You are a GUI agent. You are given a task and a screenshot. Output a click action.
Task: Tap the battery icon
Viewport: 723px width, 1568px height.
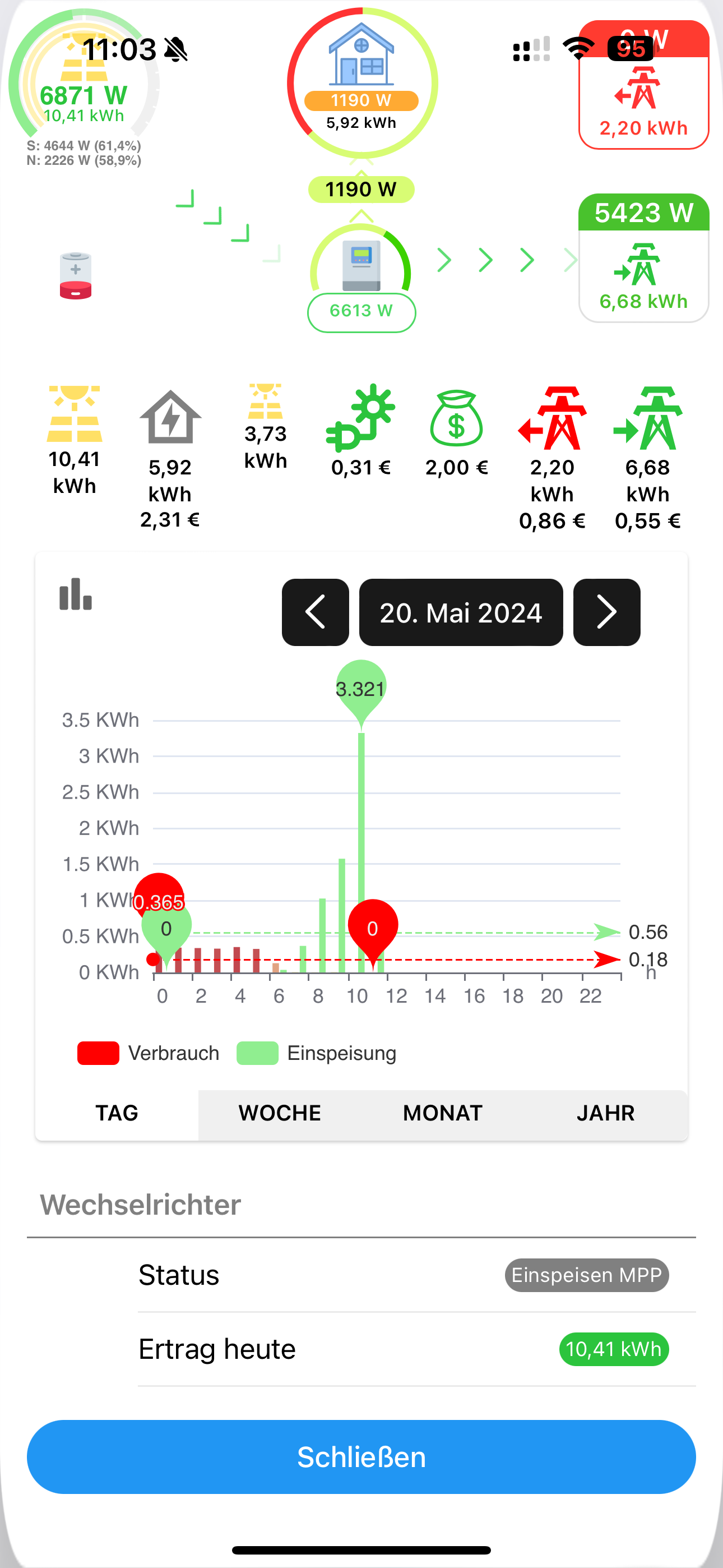76,276
